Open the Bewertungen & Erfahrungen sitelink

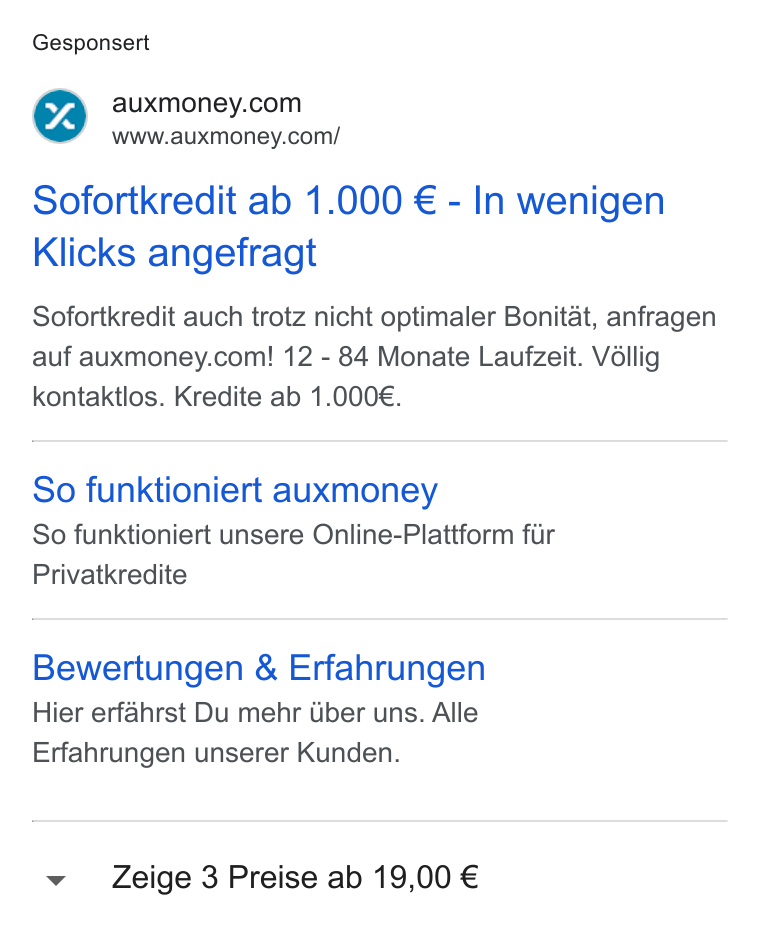point(259,668)
